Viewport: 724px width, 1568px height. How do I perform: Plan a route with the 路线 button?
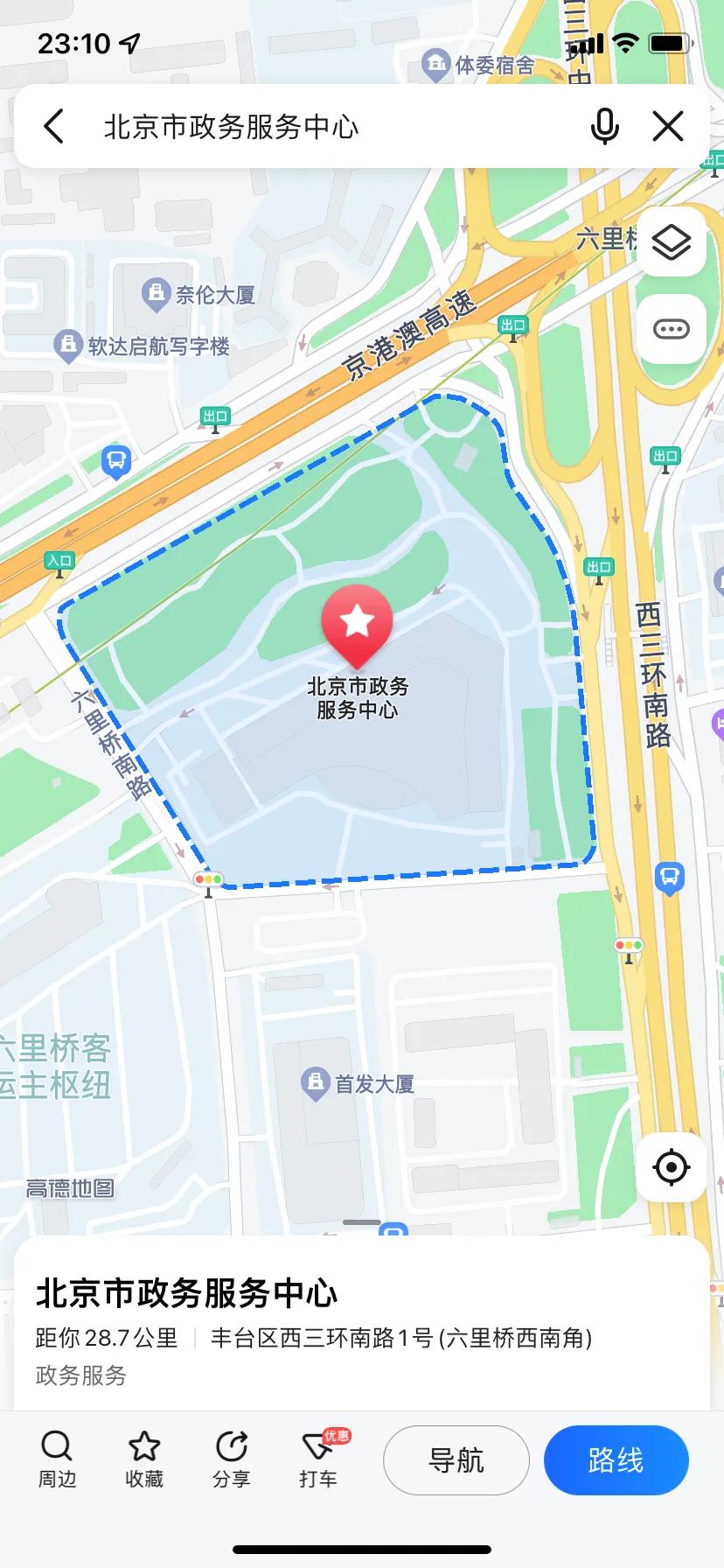click(616, 1459)
